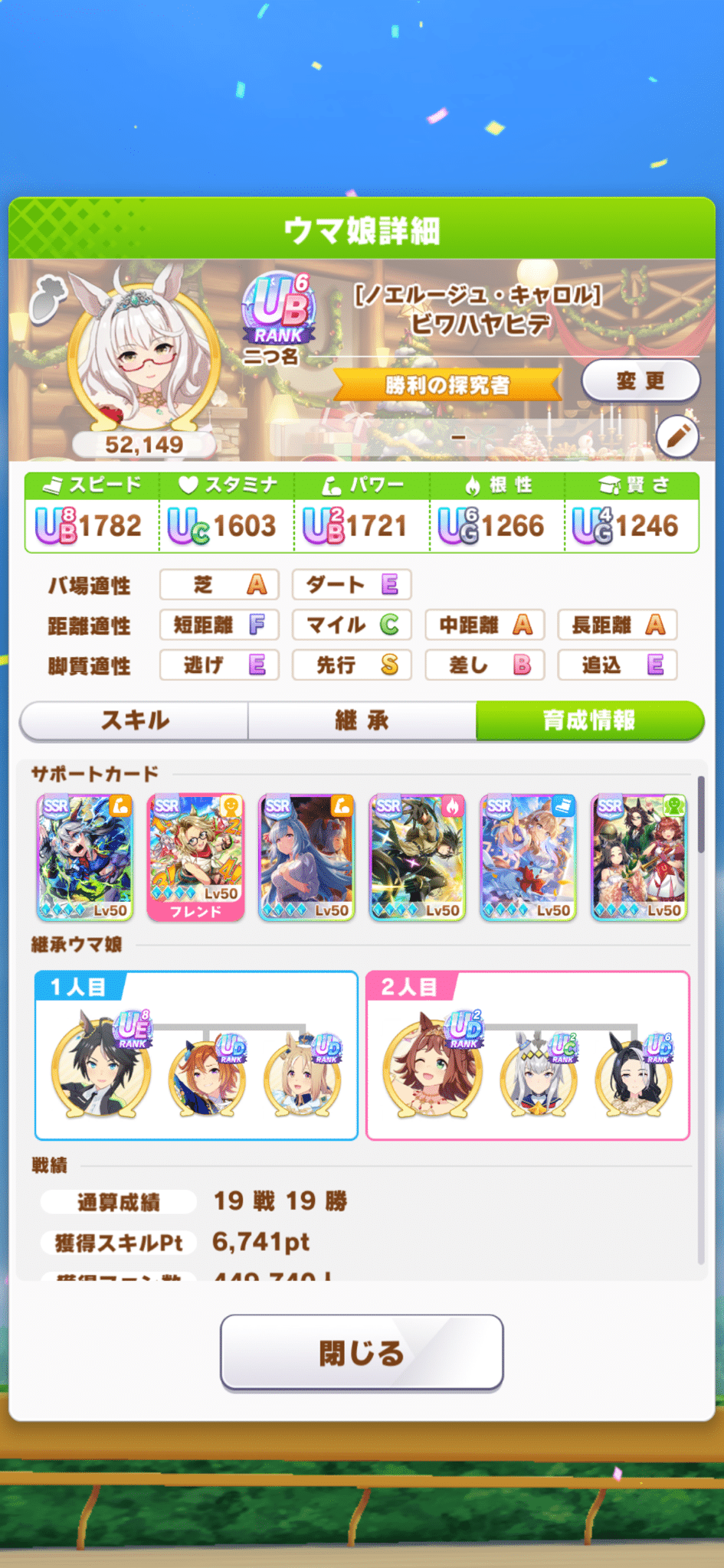Switch to the 継承 tab
The height and width of the screenshot is (1568, 724).
362,720
